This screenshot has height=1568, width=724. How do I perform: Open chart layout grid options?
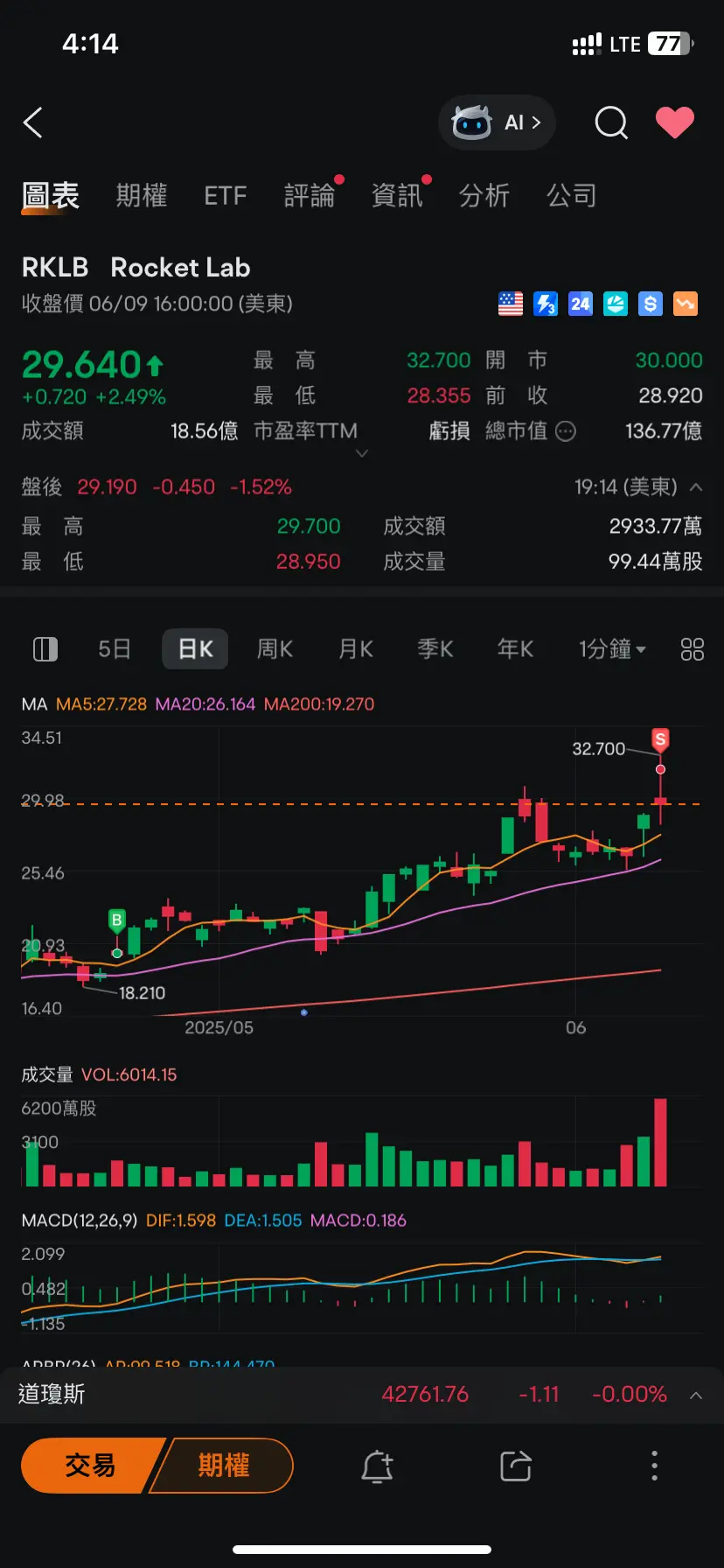pyautogui.click(x=692, y=649)
